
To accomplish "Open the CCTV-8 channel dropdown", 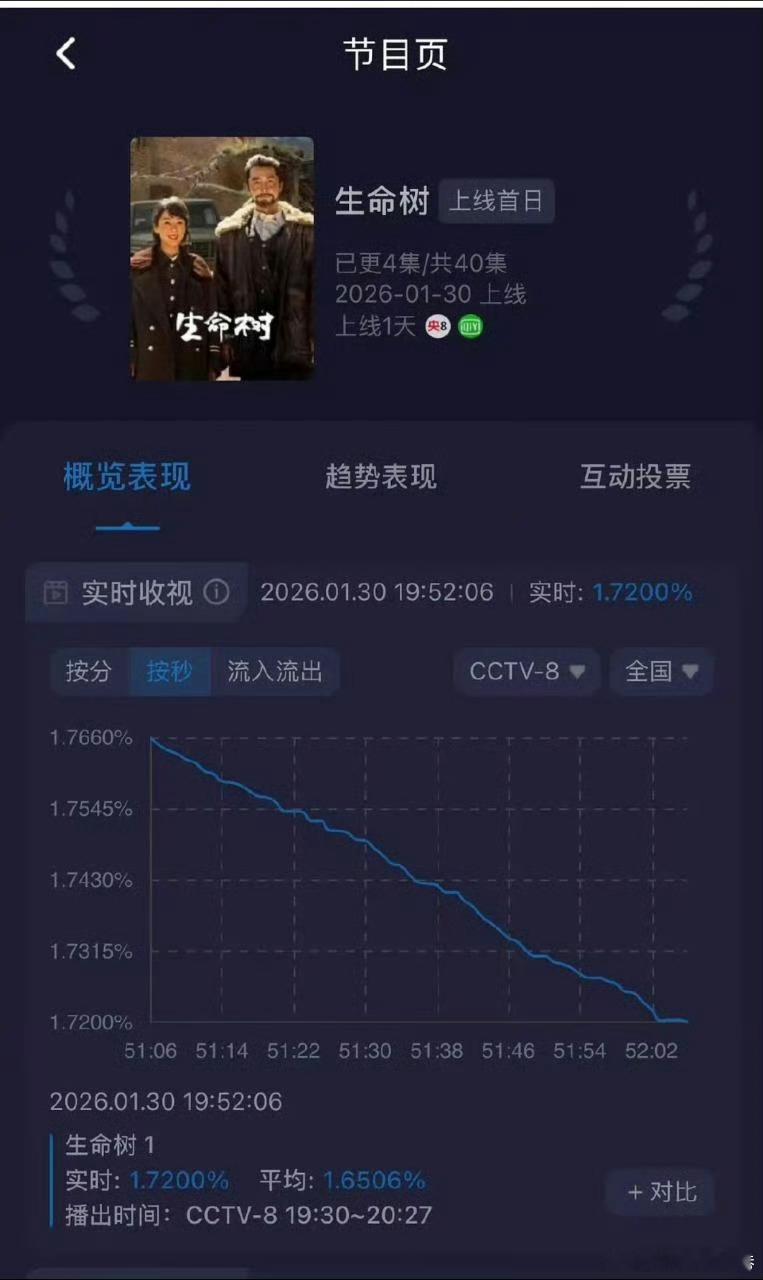I will (x=527, y=672).
